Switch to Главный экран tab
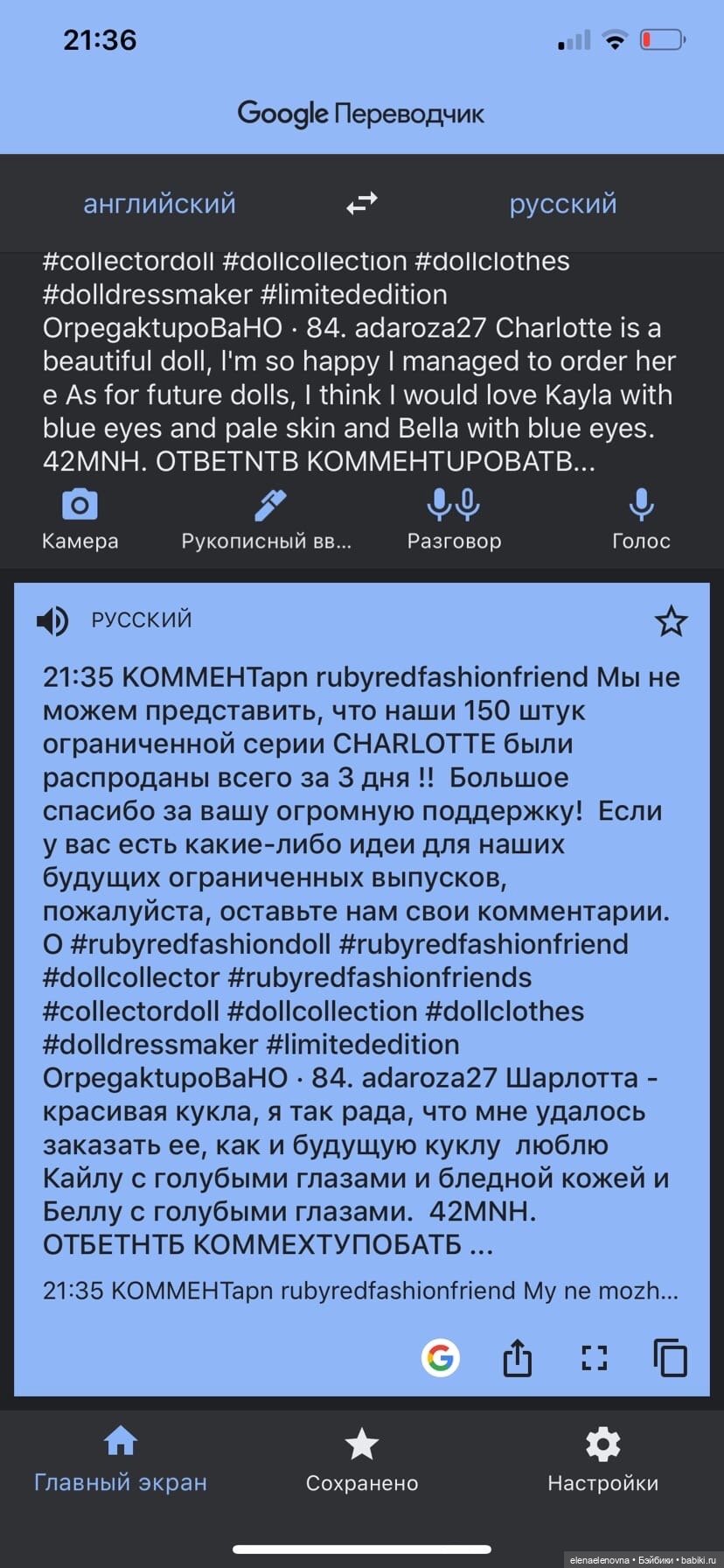Viewport: 724px width, 1568px height. (121, 1459)
